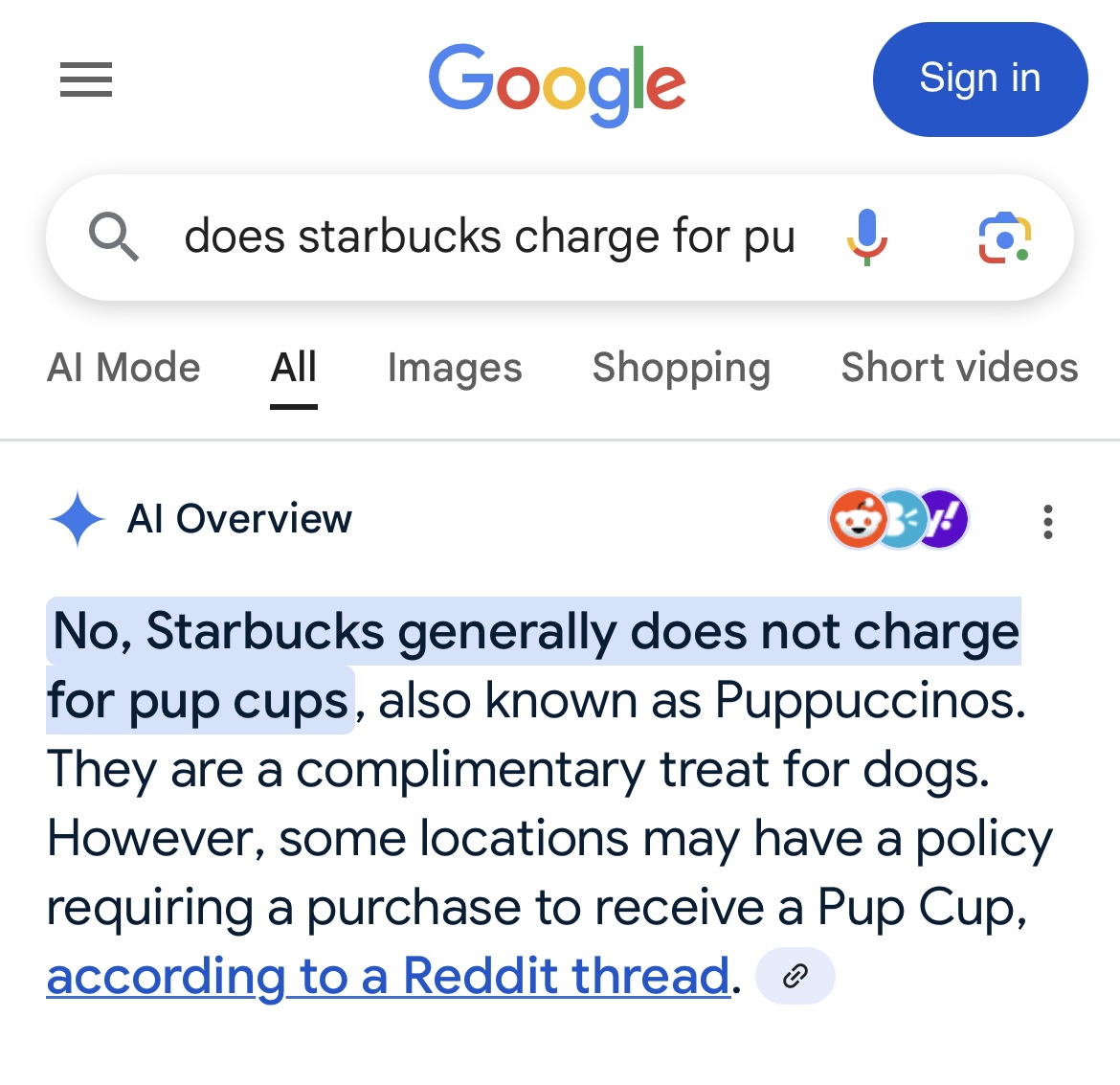Follow the 'according to a Reddit thread' link
This screenshot has width=1120, height=1085.
click(388, 976)
